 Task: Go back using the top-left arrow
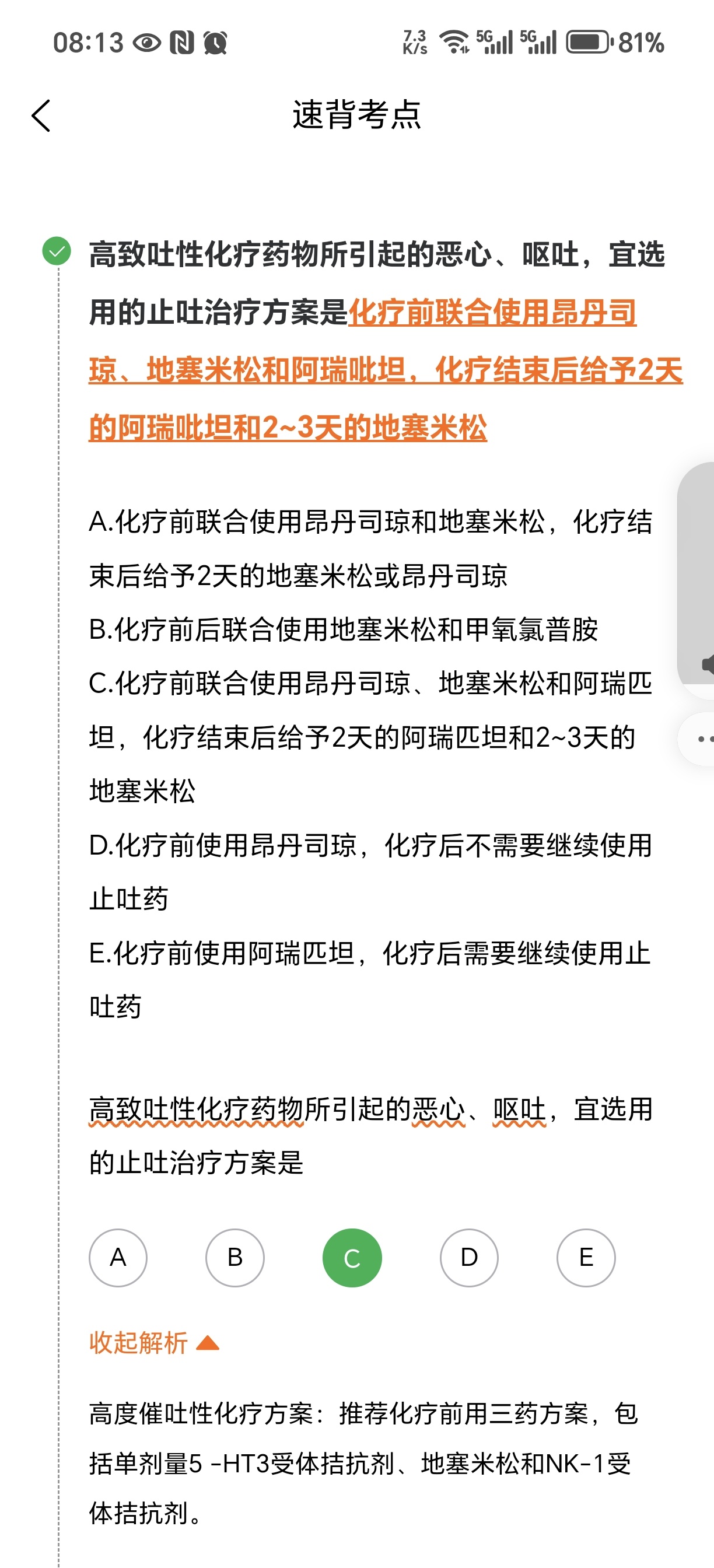[x=41, y=116]
